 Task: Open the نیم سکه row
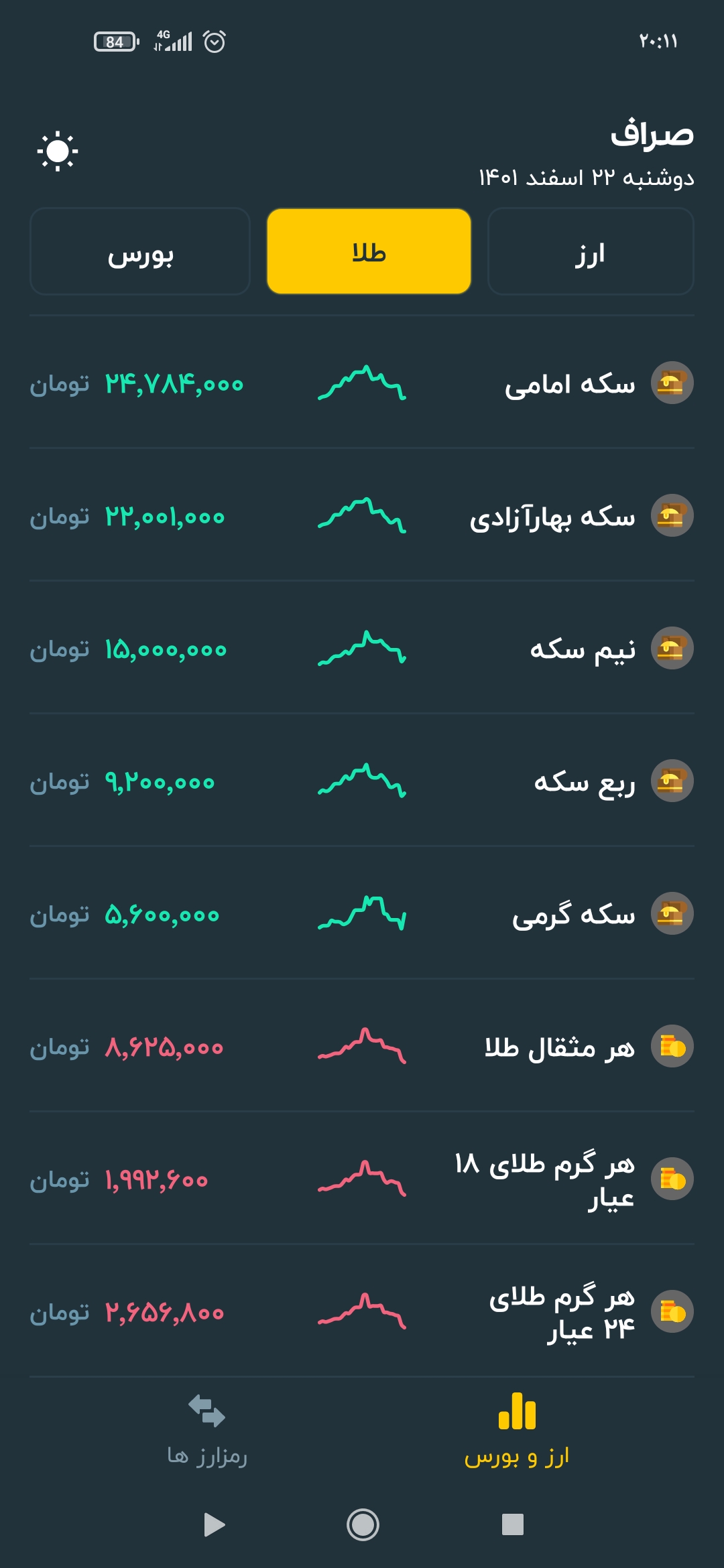coord(362,649)
